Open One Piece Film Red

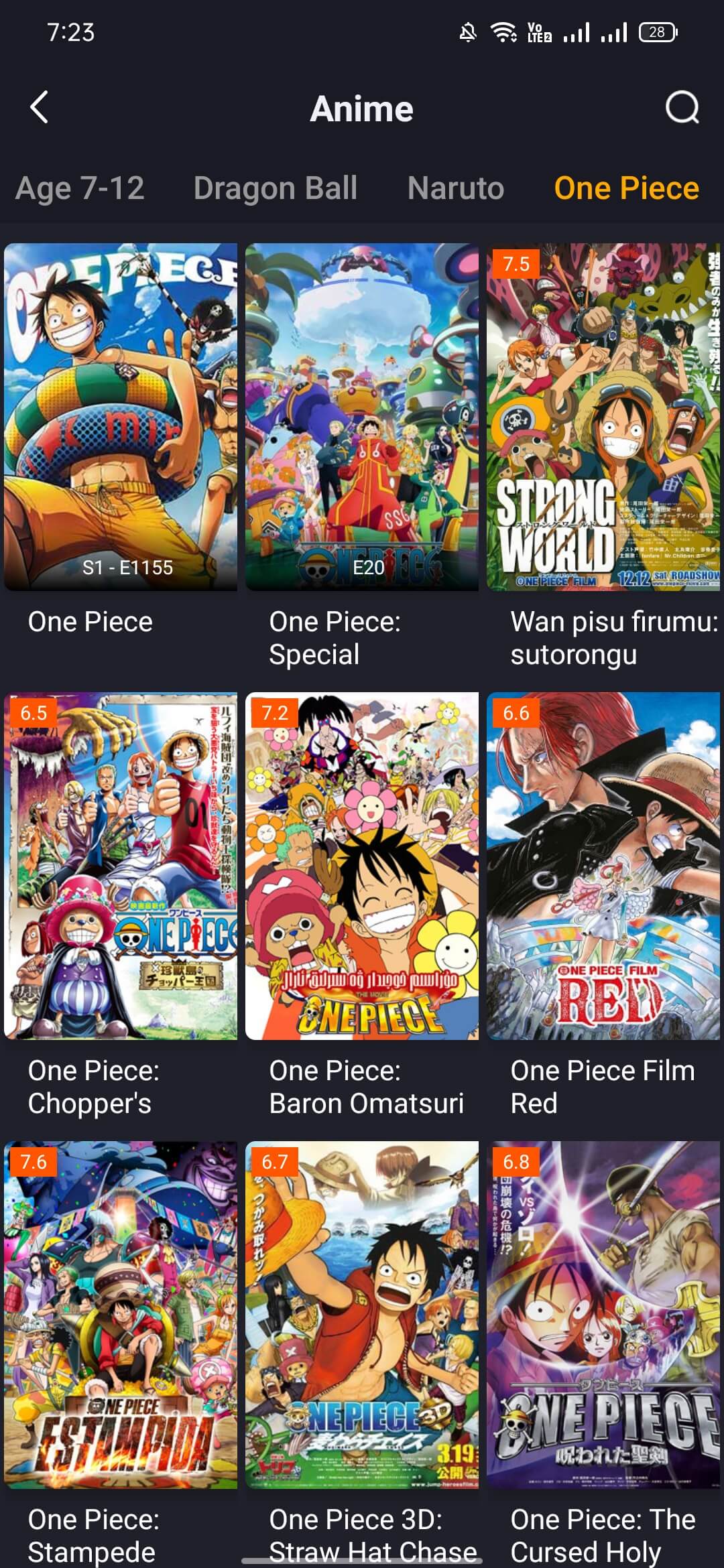[603, 866]
